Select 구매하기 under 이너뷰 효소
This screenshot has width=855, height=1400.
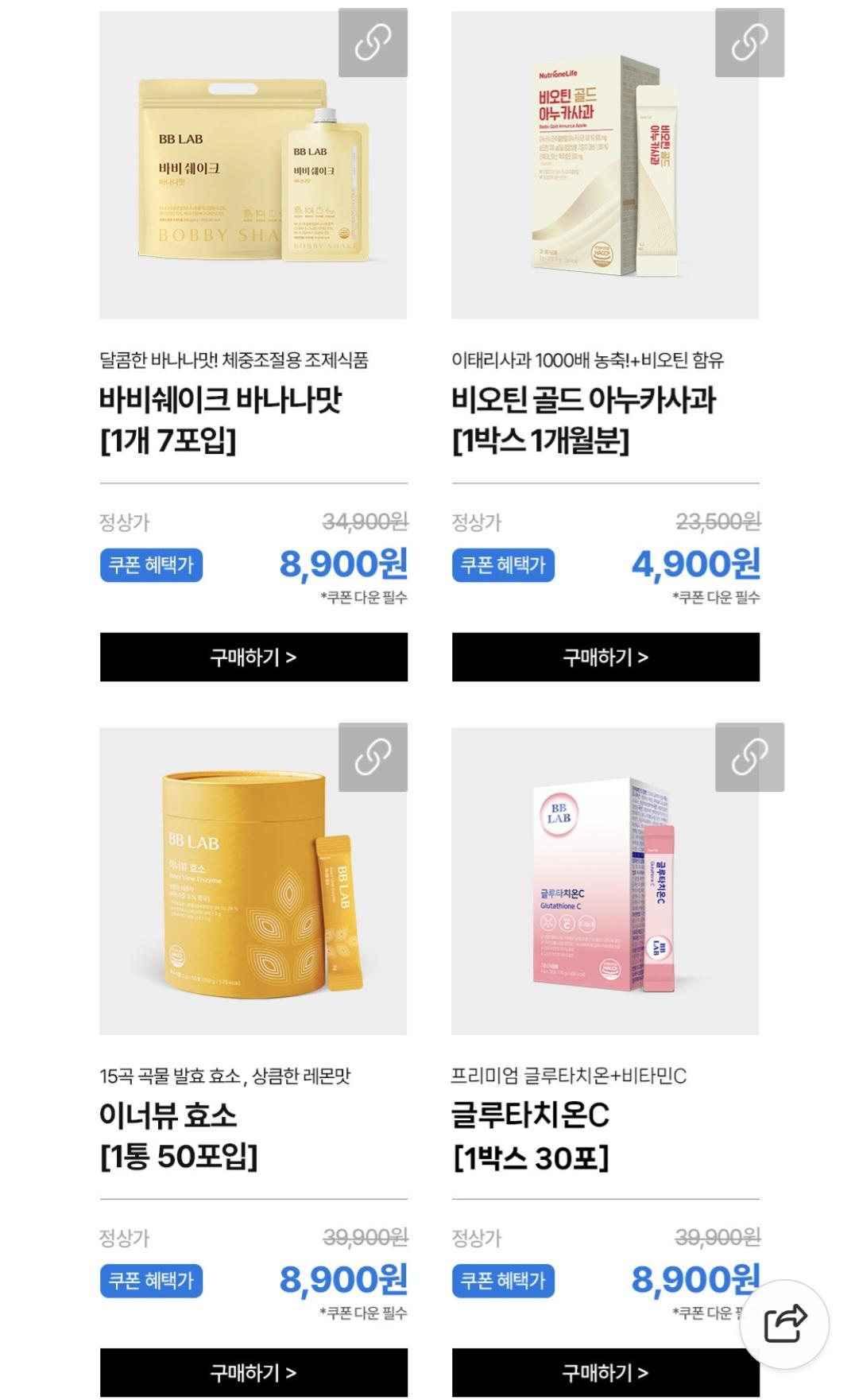click(x=253, y=1372)
